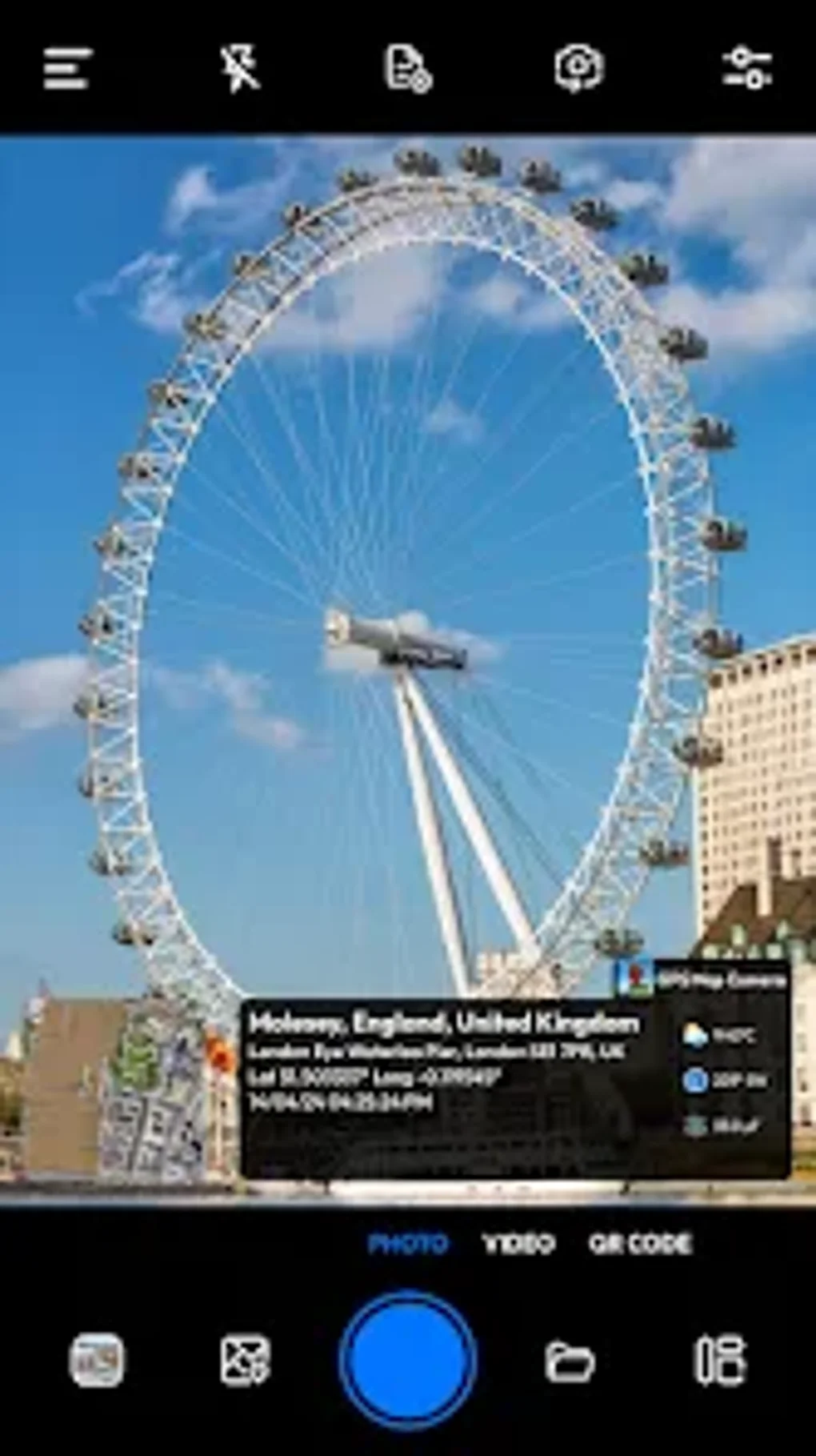Tap the blue shutter button
The height and width of the screenshot is (1456, 816).
[x=408, y=1359]
